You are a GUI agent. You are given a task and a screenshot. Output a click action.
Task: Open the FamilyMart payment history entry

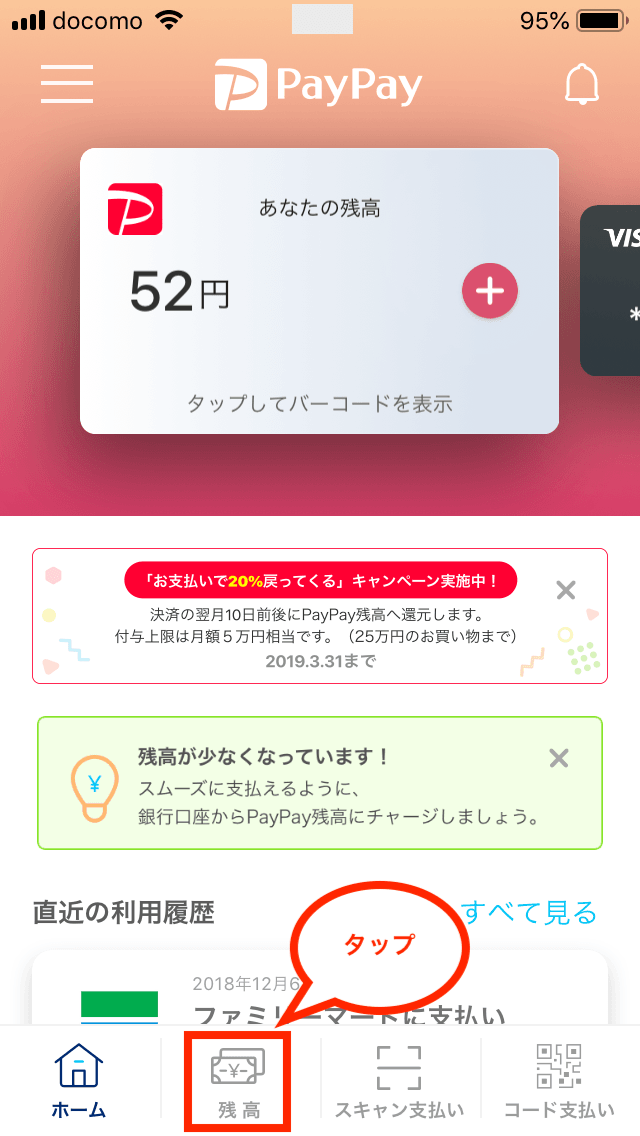click(x=320, y=995)
